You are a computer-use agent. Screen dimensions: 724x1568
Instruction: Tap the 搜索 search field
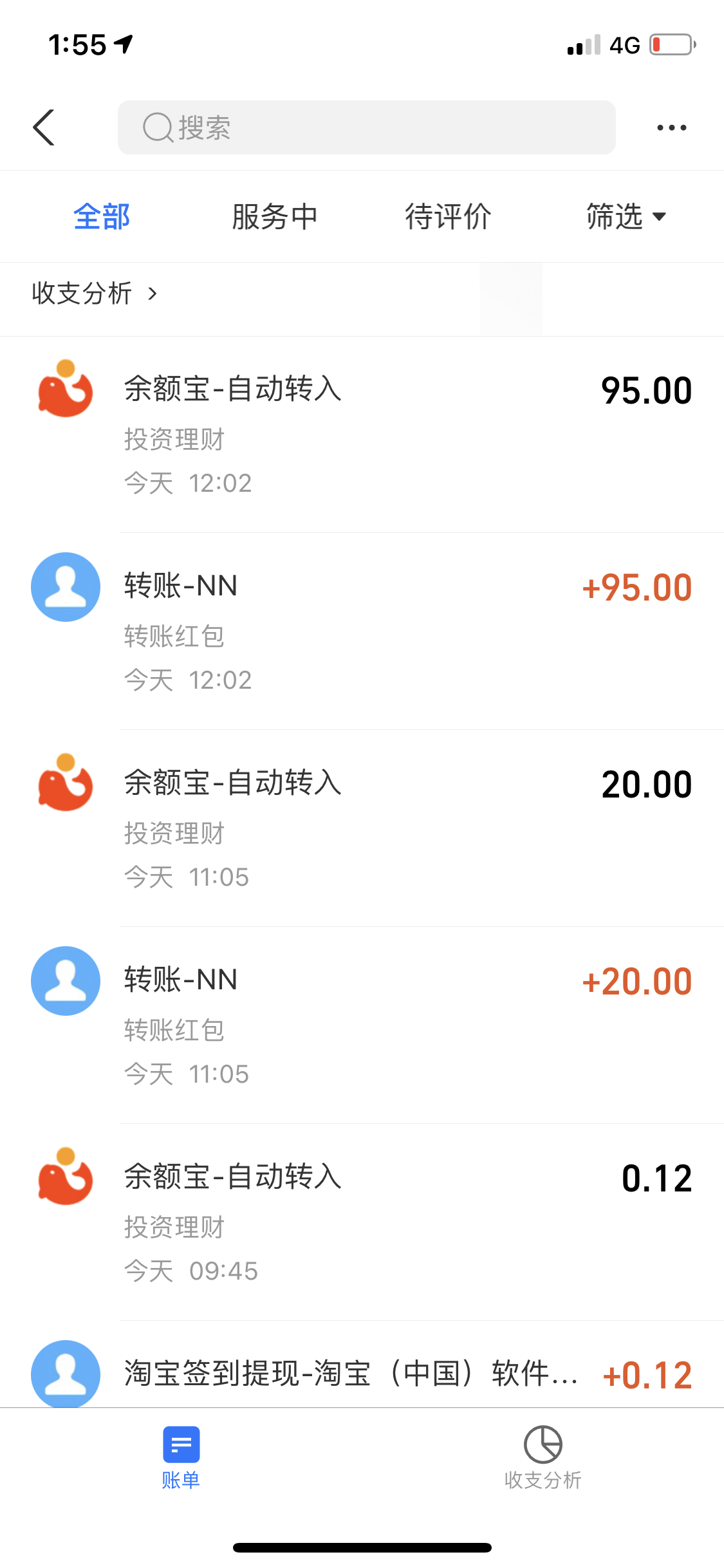click(x=366, y=127)
